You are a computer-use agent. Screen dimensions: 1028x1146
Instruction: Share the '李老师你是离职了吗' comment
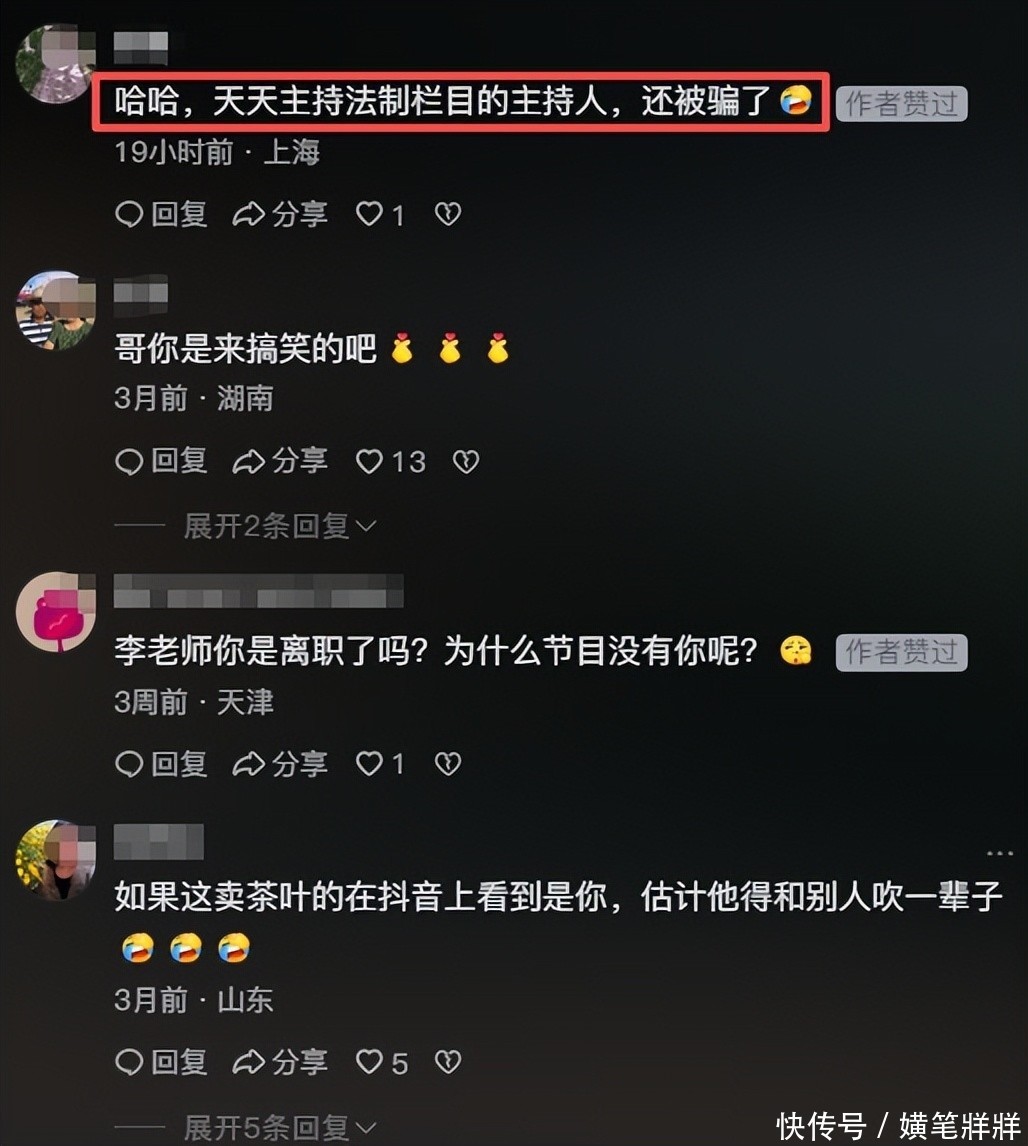tap(280, 764)
